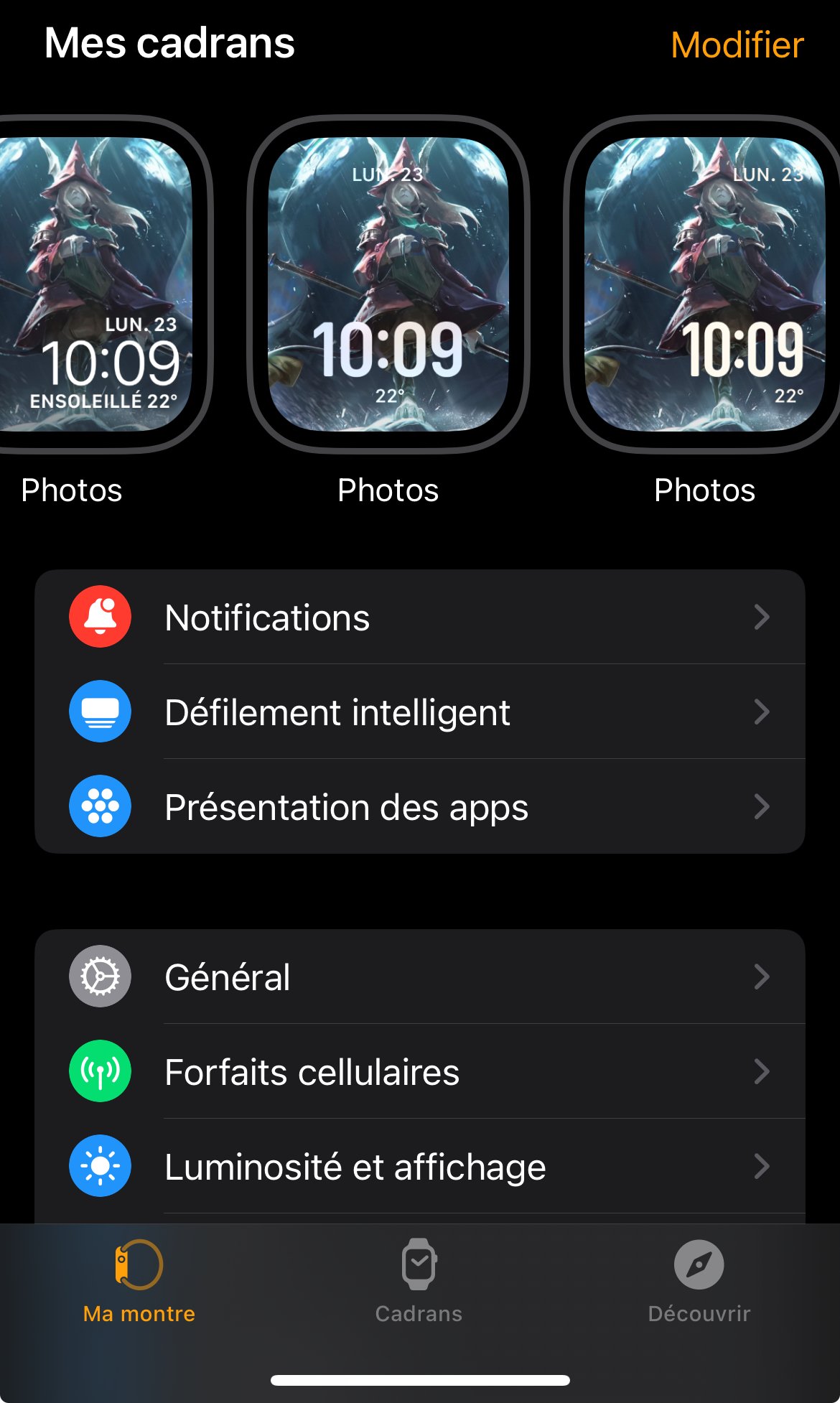Screen dimensions: 840x1403
Task: Open Défilement intelligent settings
Action: (x=419, y=712)
